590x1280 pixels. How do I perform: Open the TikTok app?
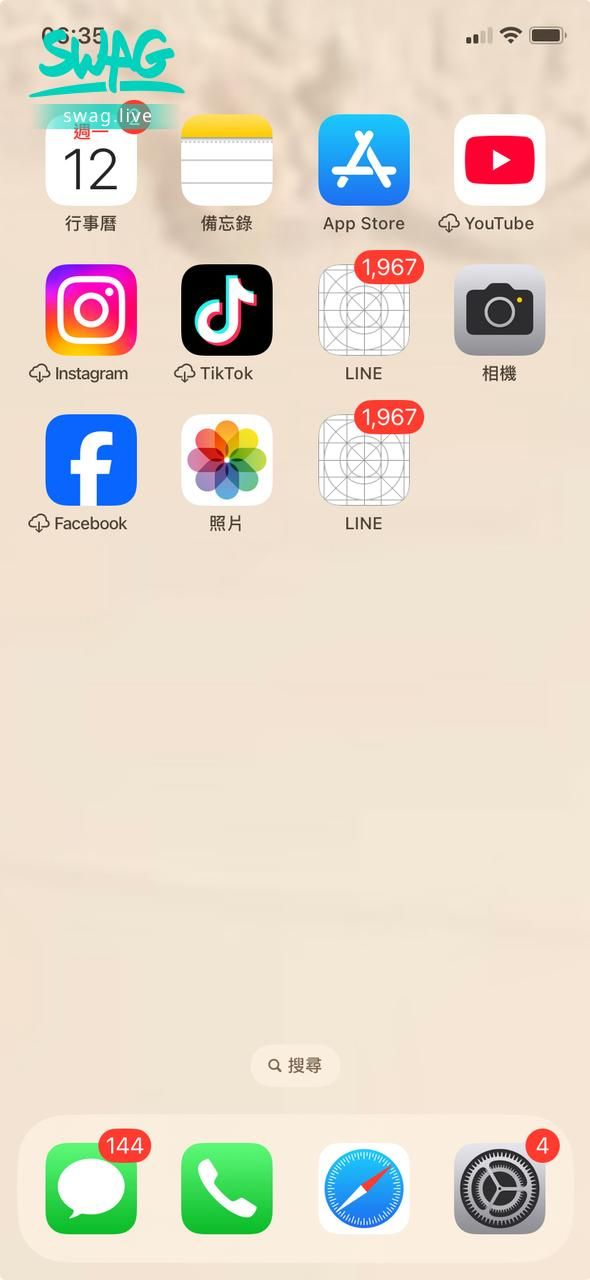click(x=227, y=310)
